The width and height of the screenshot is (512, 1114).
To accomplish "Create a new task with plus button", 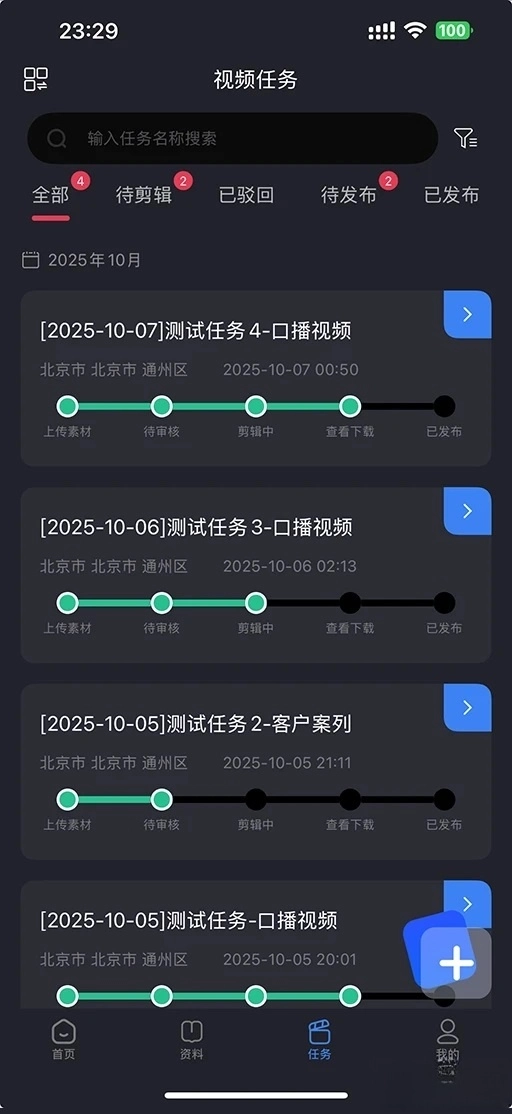I will coord(456,963).
